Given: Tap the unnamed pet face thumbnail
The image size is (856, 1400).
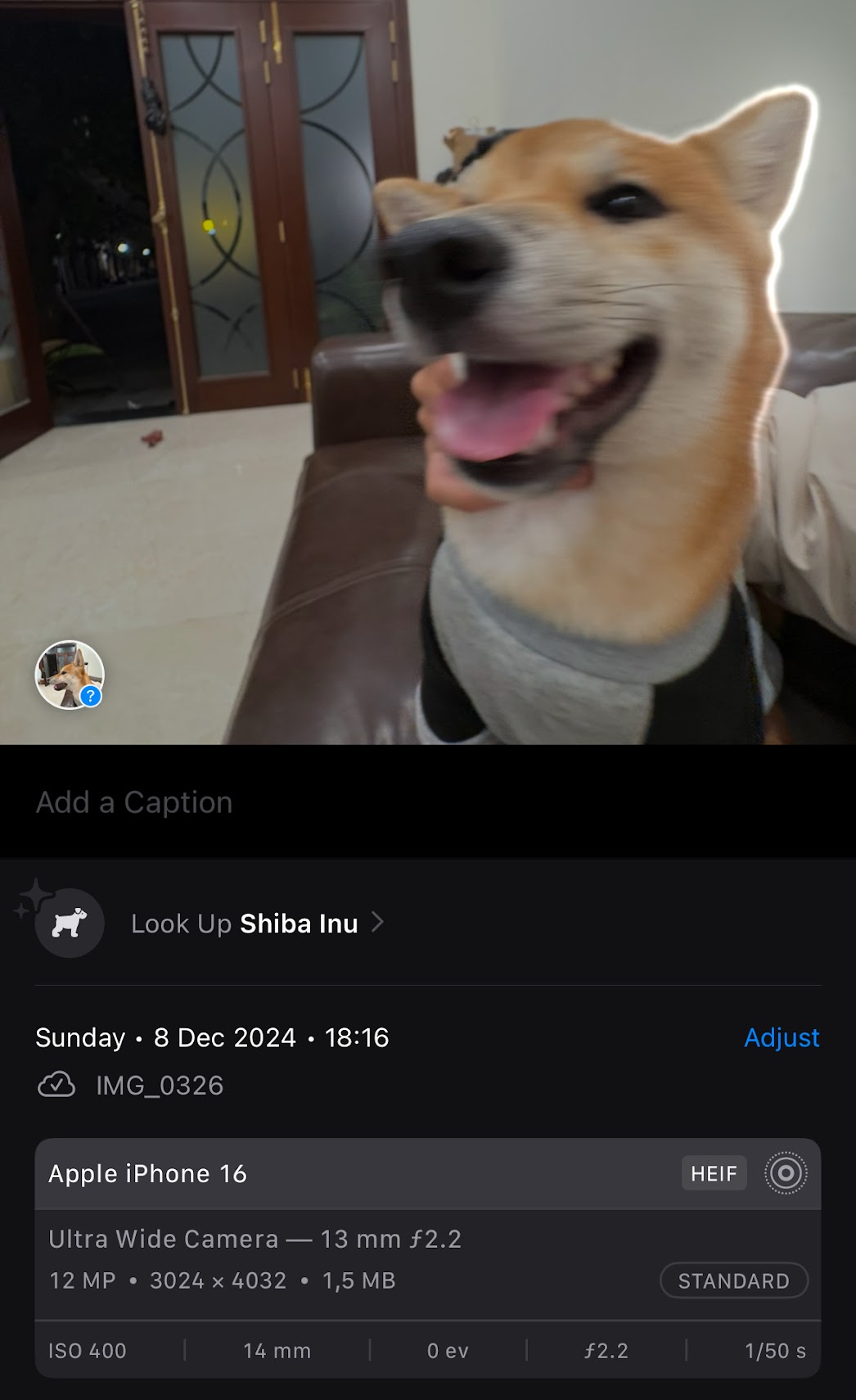Looking at the screenshot, I should 70,675.
